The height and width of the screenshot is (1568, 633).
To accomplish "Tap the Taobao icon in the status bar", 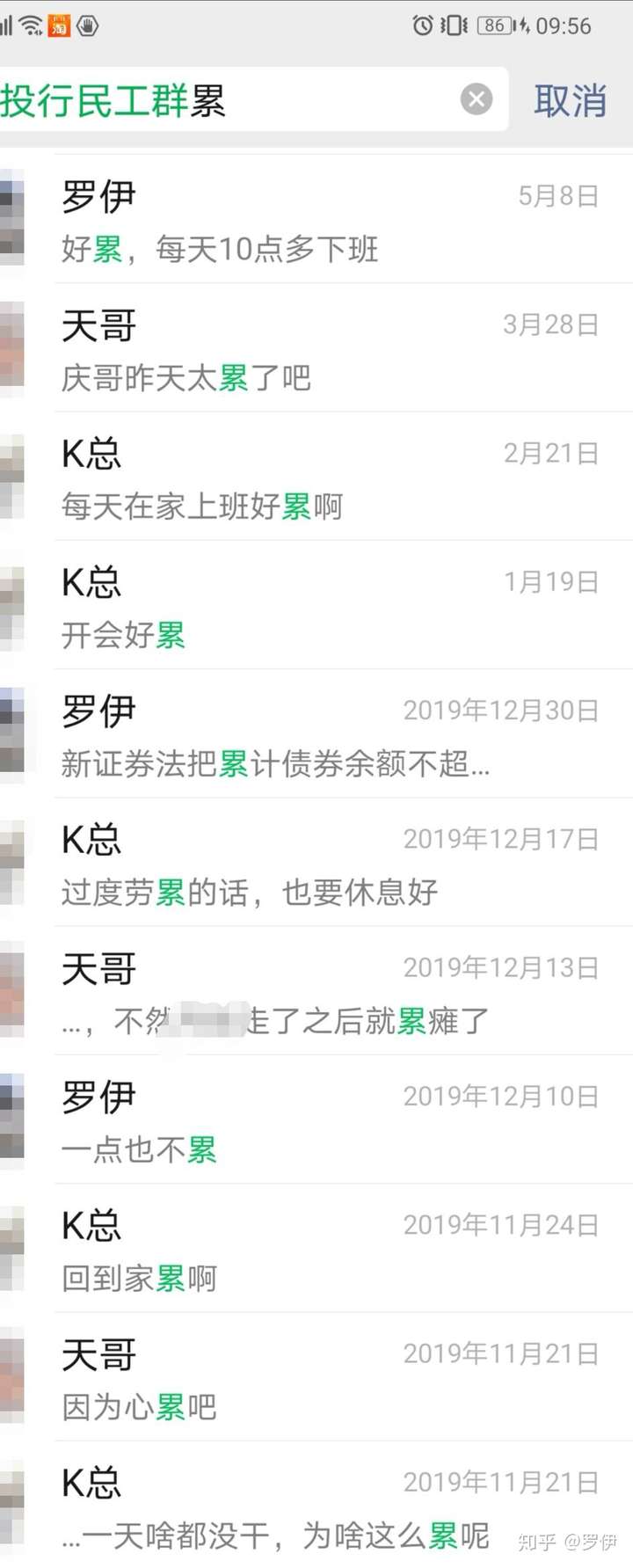I will [57, 26].
